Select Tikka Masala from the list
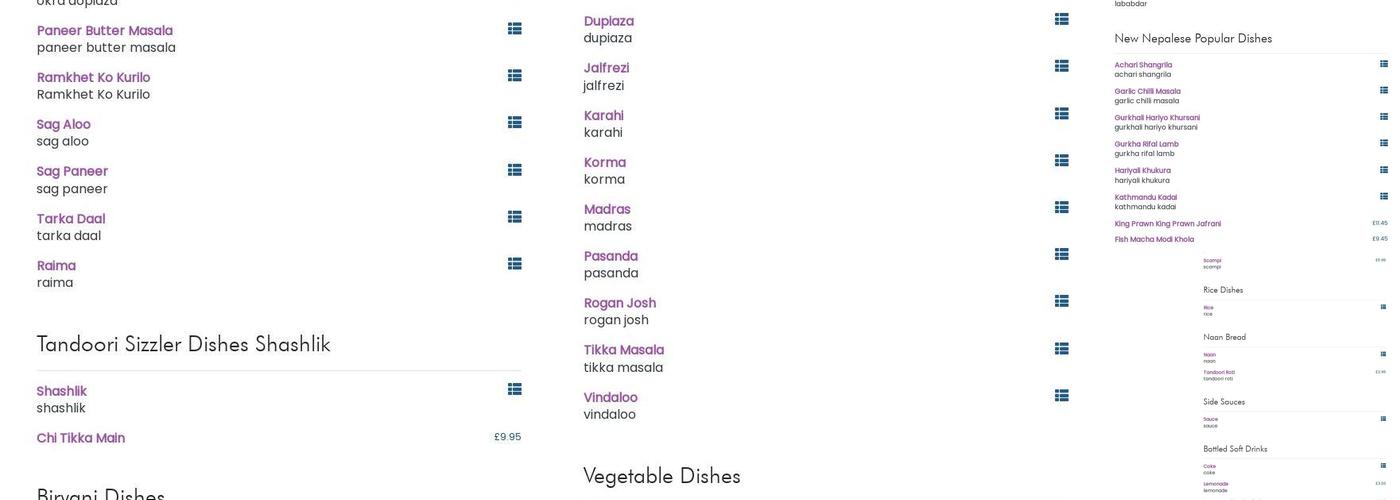This screenshot has height=500, width=1400. click(x=623, y=350)
